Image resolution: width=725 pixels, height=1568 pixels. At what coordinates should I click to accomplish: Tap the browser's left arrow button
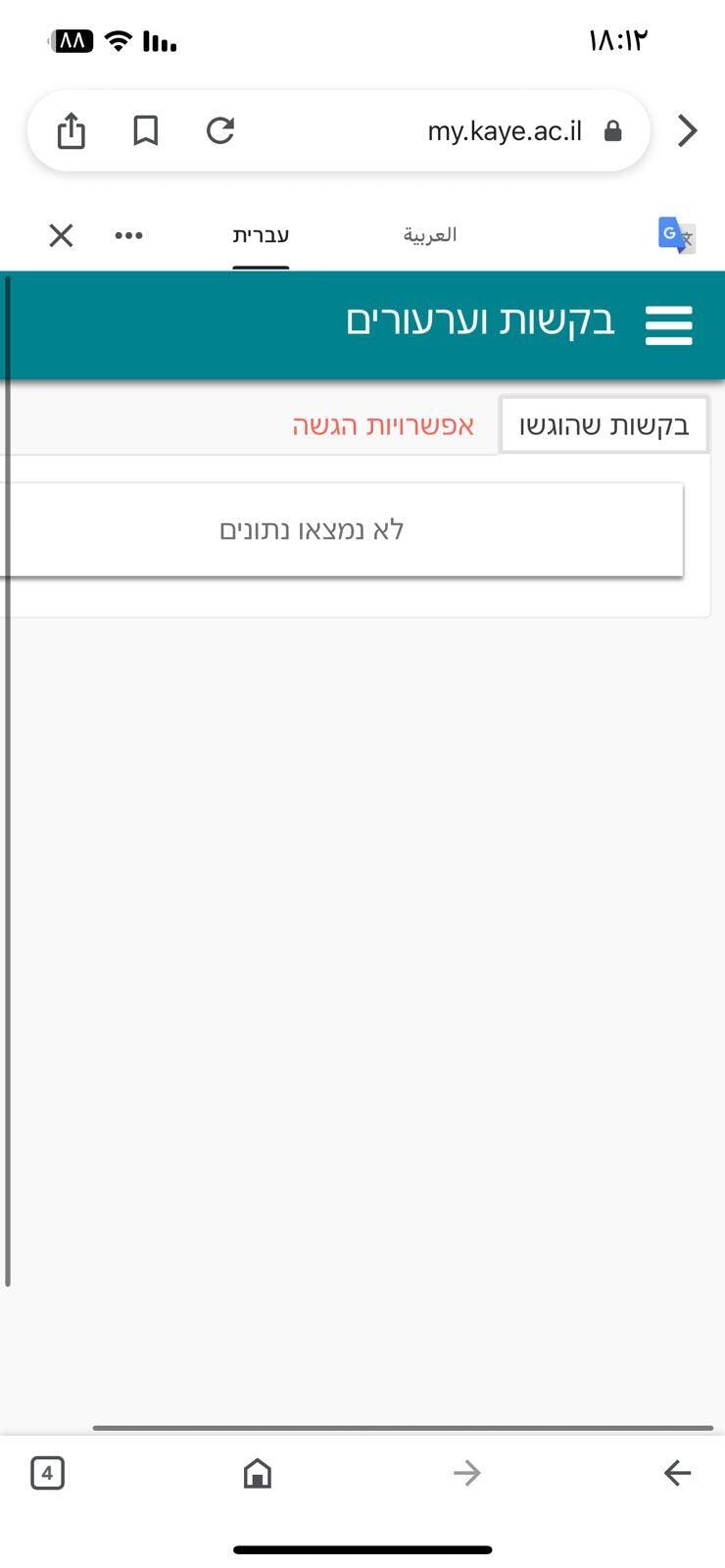point(677,1473)
